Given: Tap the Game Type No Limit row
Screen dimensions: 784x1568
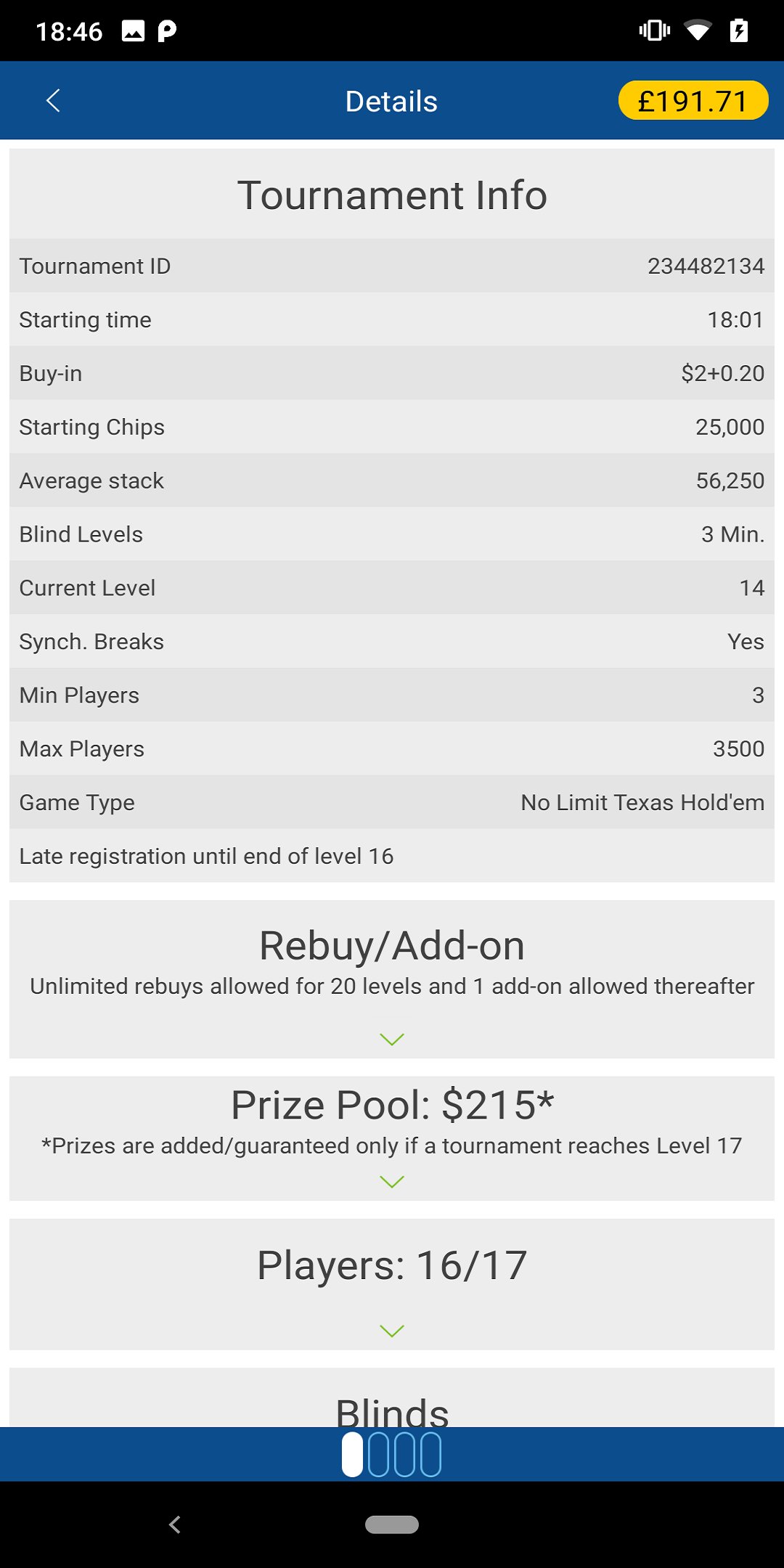Looking at the screenshot, I should [392, 802].
